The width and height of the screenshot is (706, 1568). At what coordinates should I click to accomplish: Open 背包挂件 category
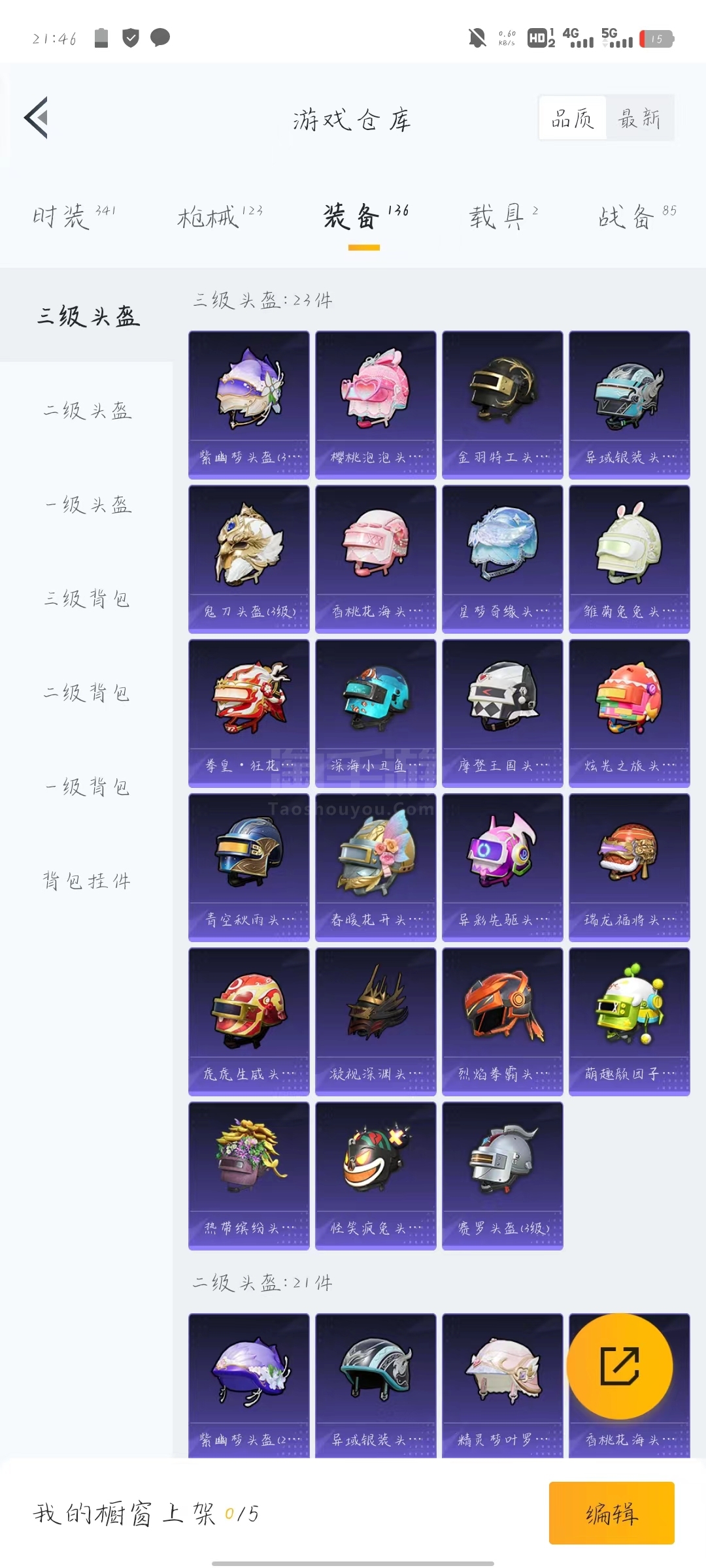(87, 881)
